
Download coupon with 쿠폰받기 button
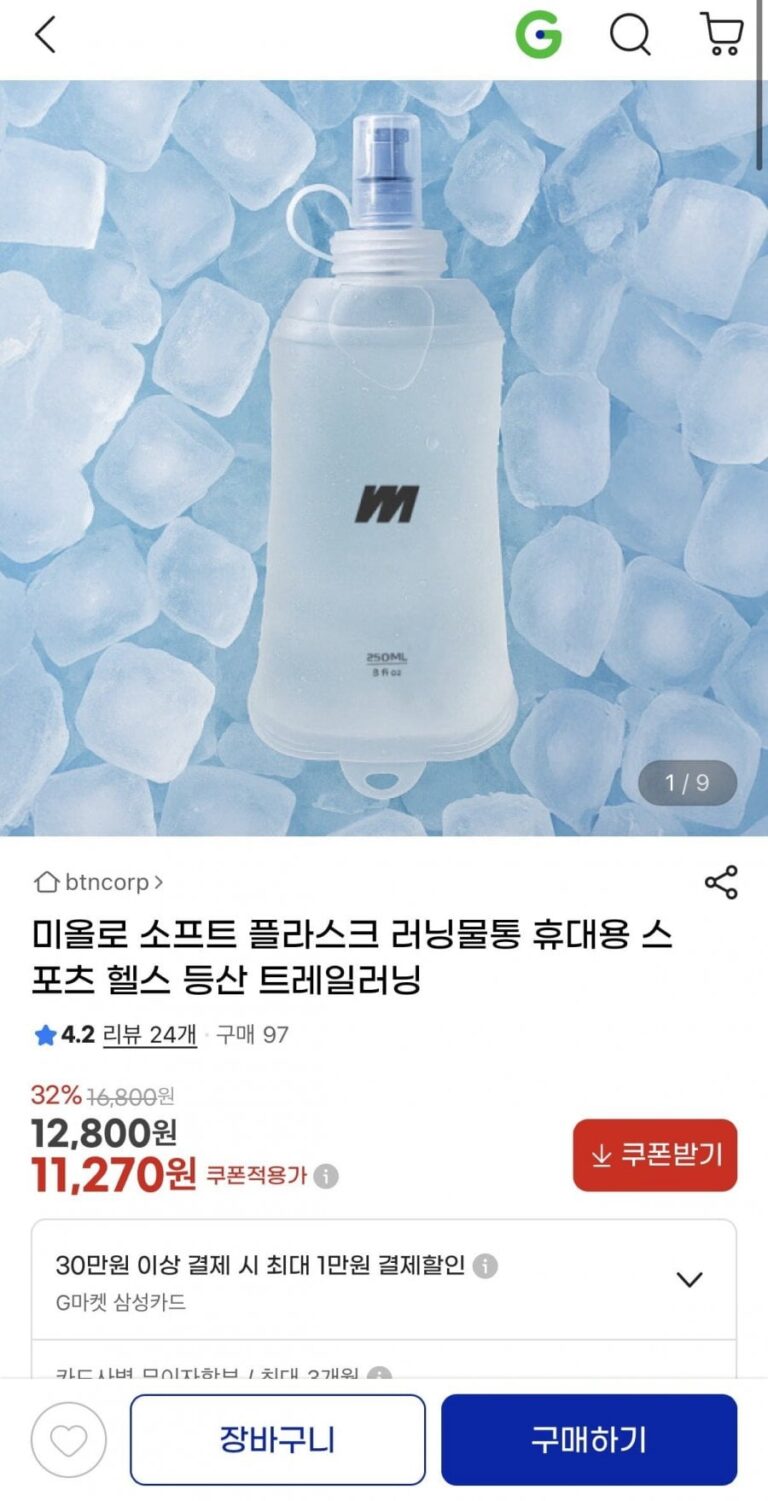tap(655, 1155)
